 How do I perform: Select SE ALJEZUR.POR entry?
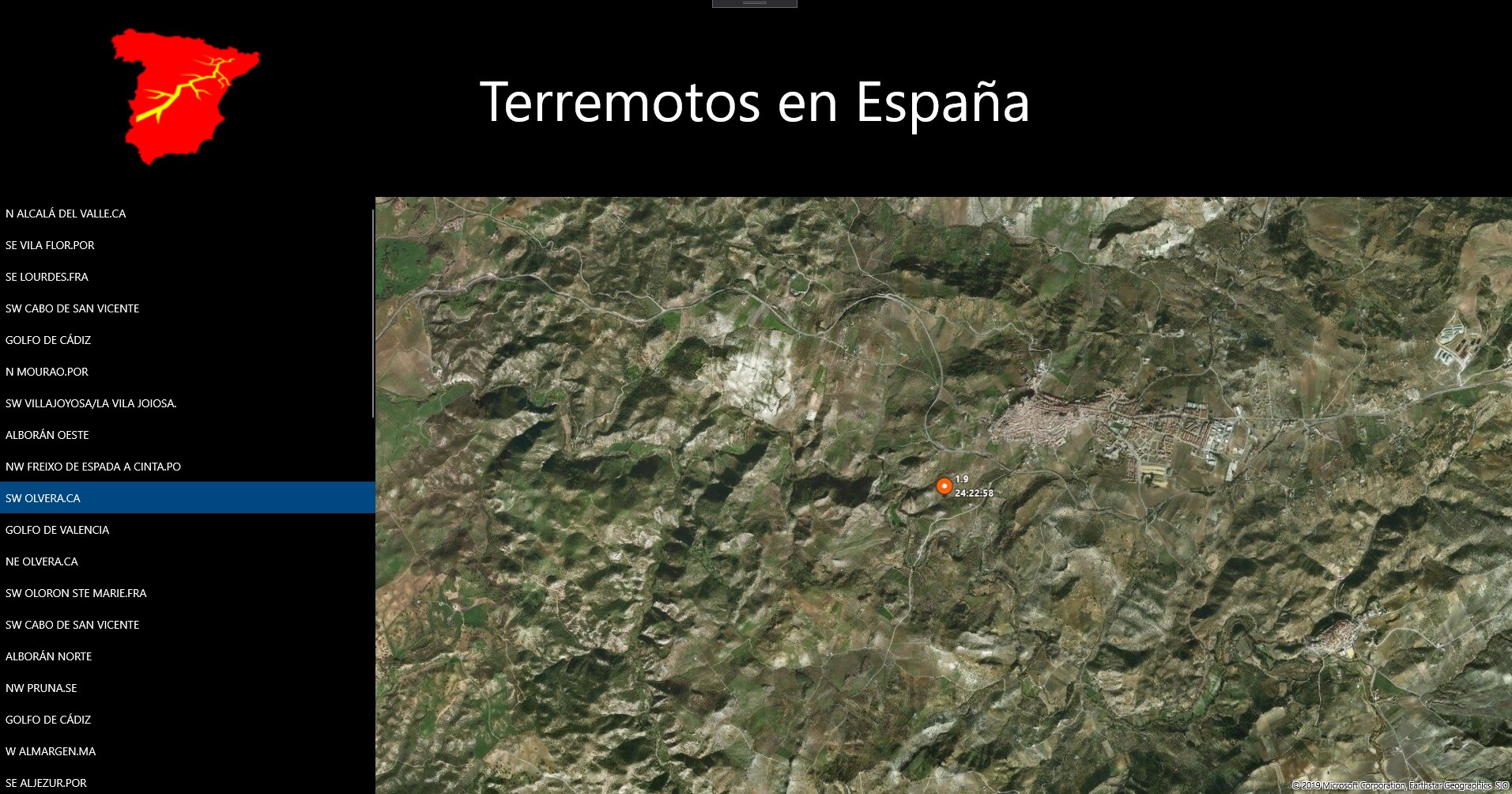46,783
